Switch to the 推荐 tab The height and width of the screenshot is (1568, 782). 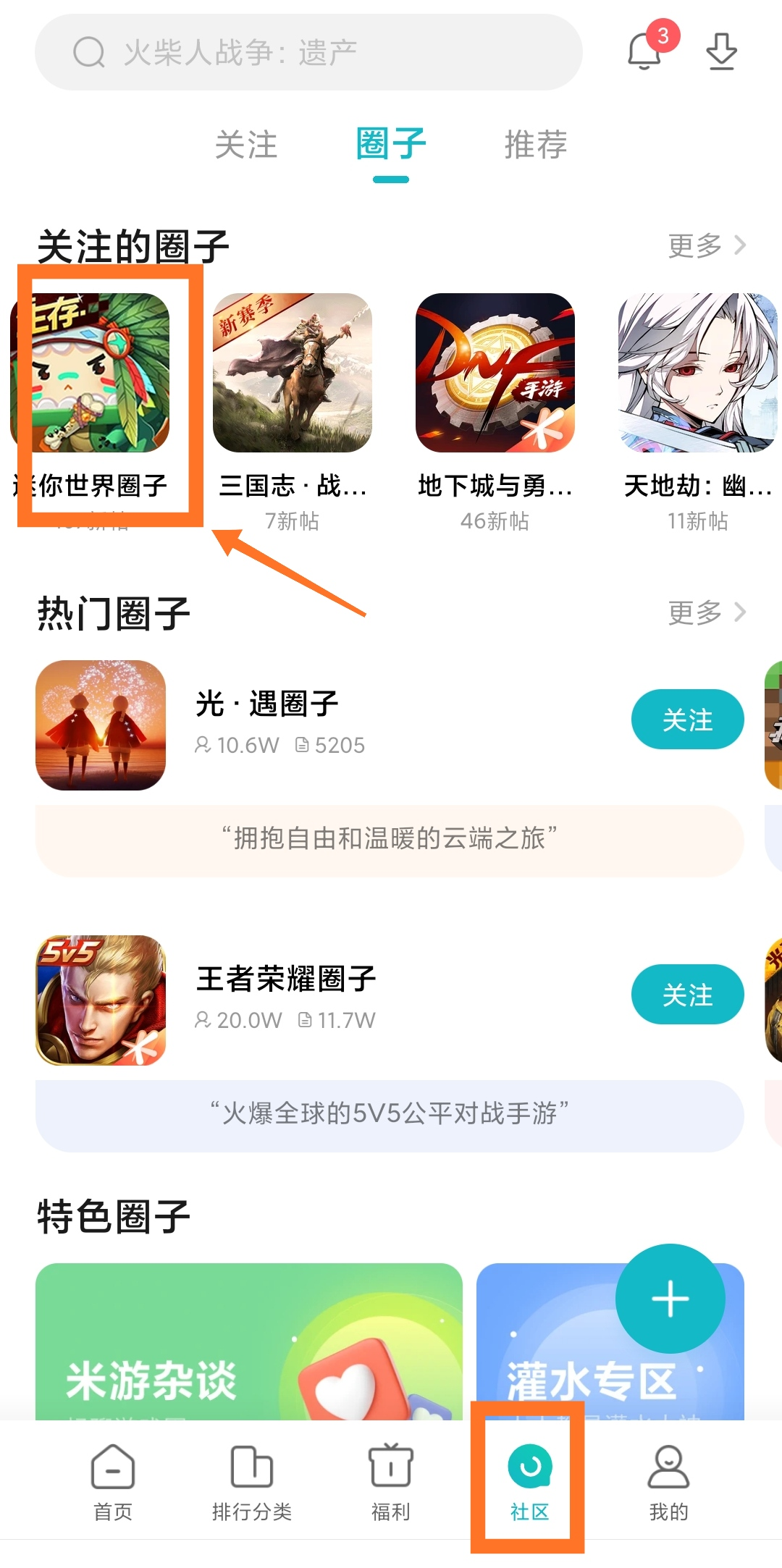pyautogui.click(x=535, y=145)
